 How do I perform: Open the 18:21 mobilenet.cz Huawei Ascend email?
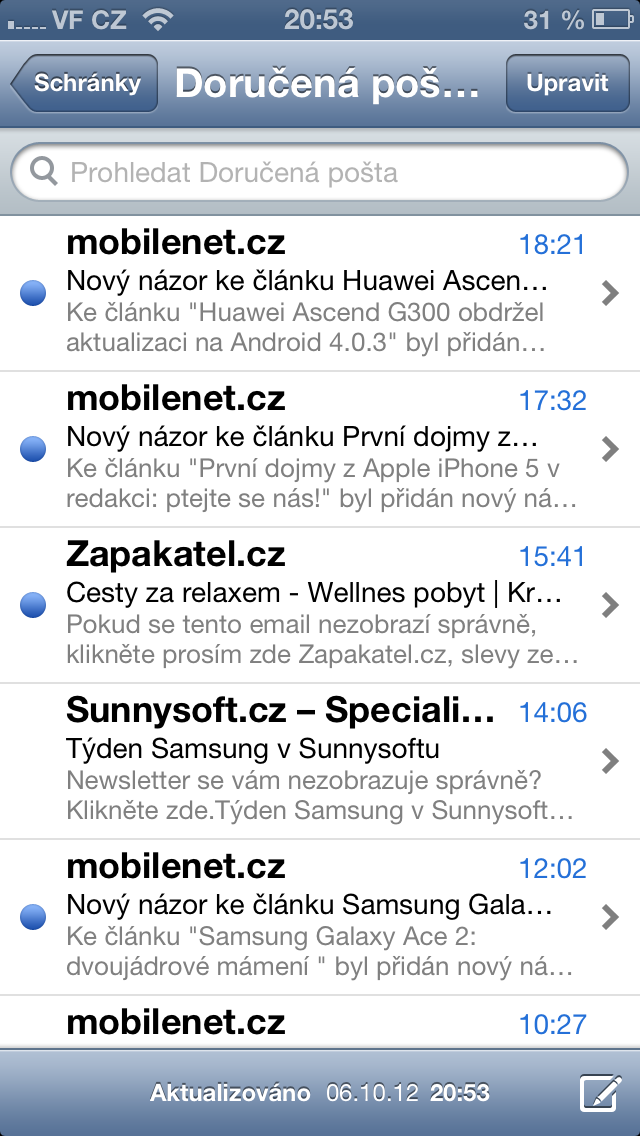coord(320,293)
